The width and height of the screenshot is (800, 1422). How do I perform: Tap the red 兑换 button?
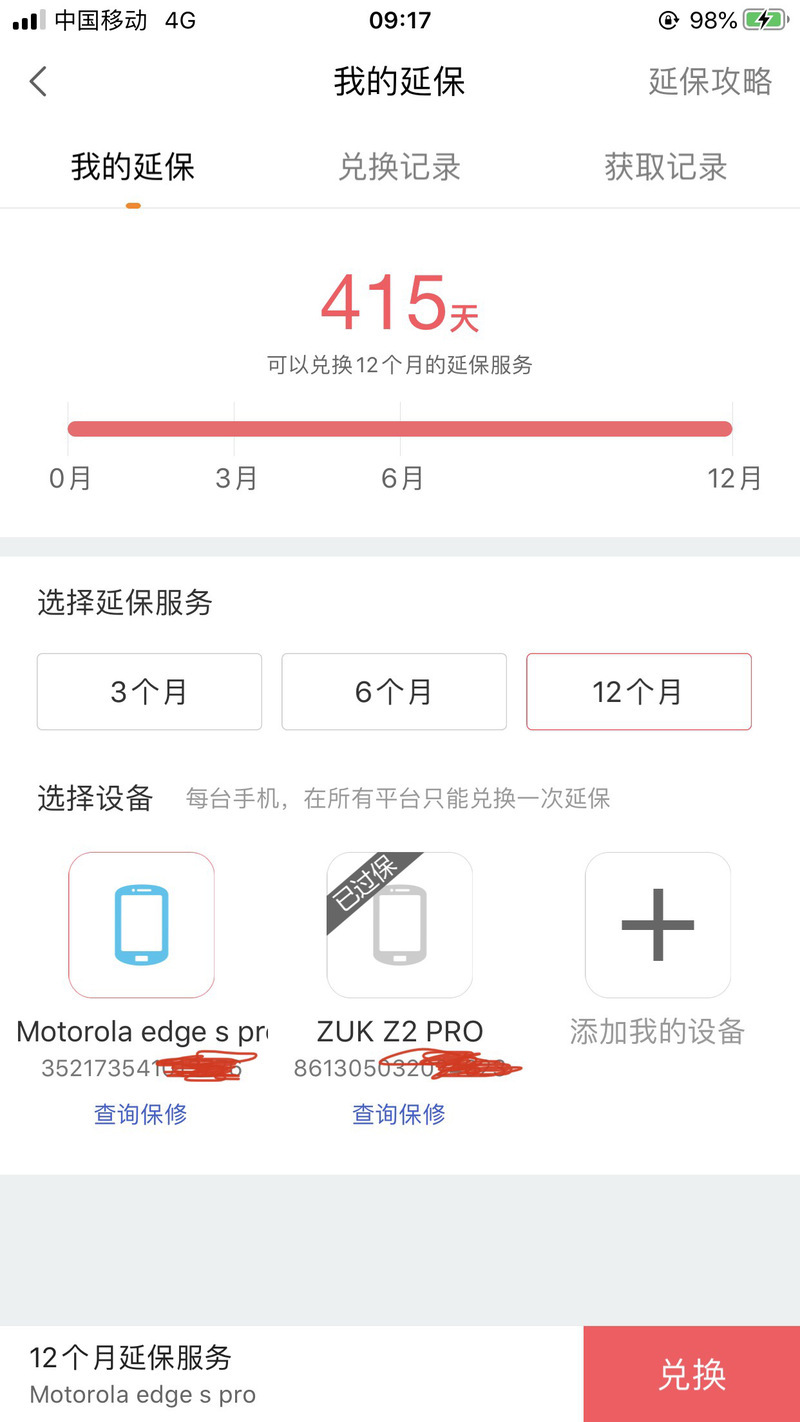pyautogui.click(x=692, y=1374)
